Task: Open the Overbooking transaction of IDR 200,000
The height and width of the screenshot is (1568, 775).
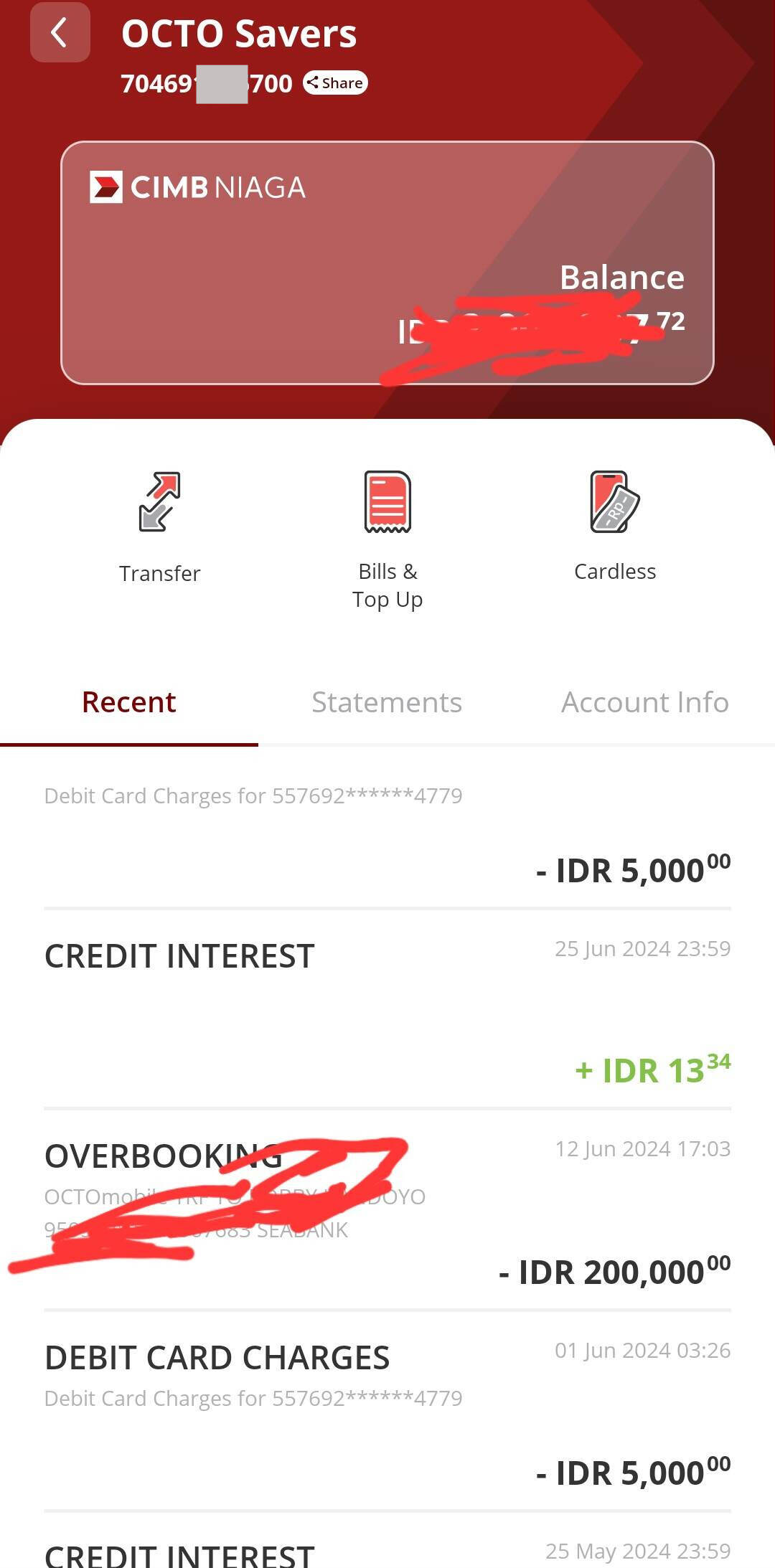Action: (387, 1210)
